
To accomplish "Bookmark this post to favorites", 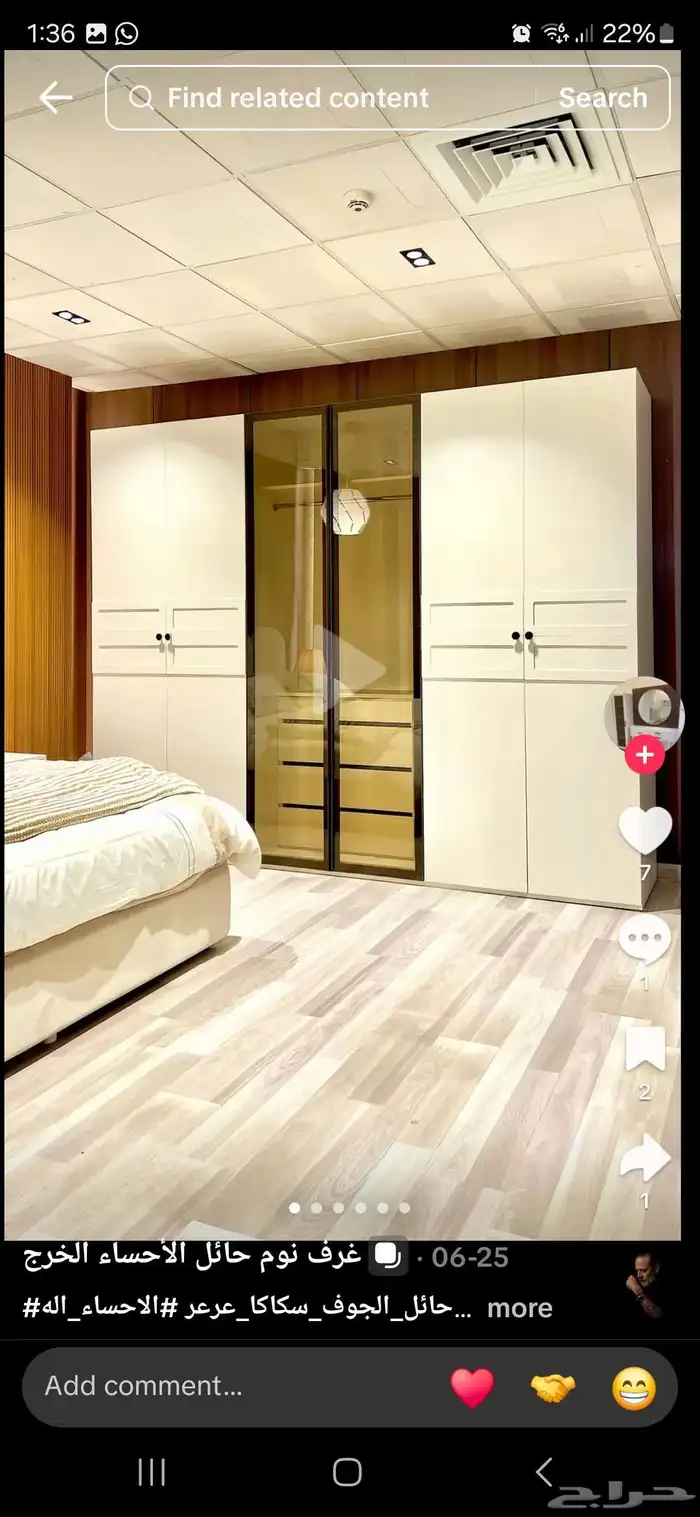I will coord(644,1050).
